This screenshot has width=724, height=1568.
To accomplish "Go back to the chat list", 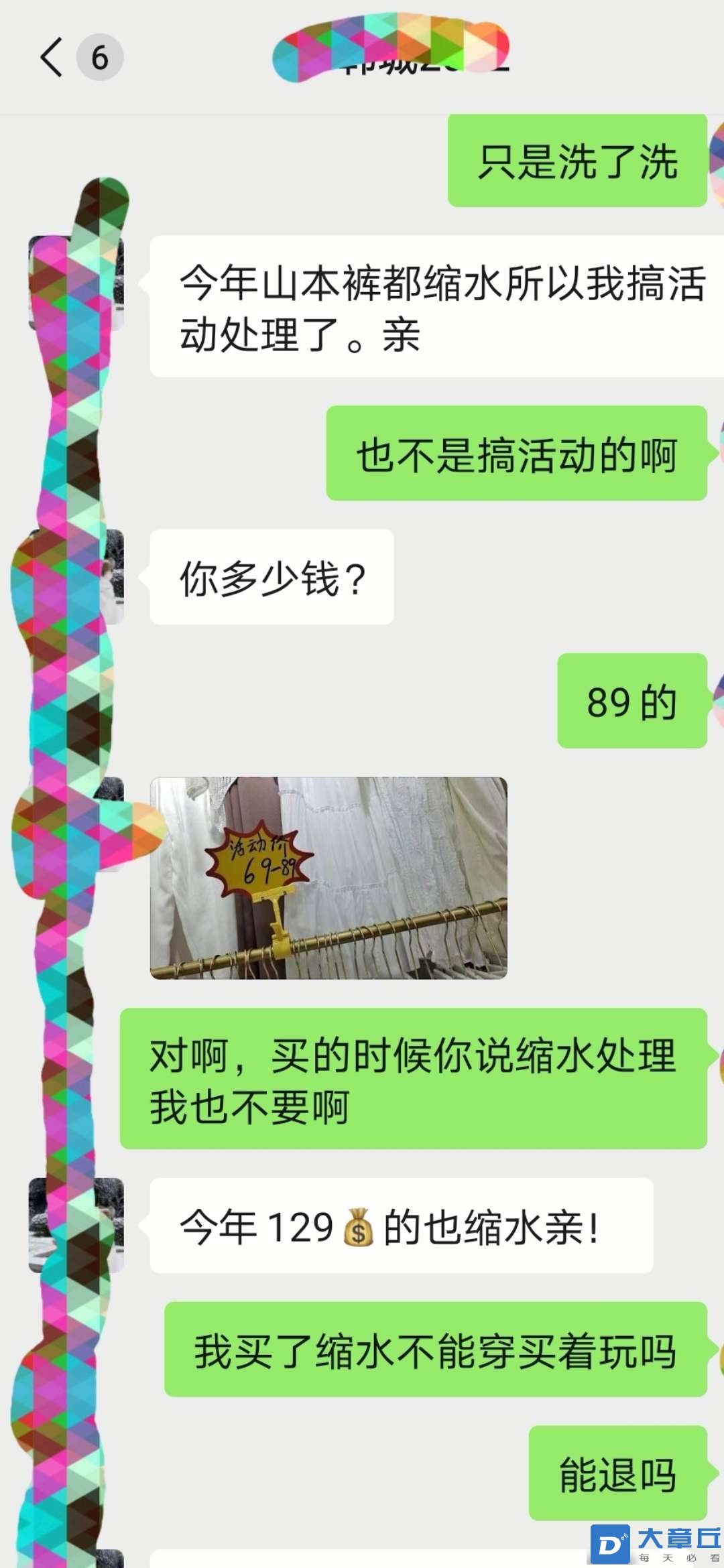I will pyautogui.click(x=52, y=57).
